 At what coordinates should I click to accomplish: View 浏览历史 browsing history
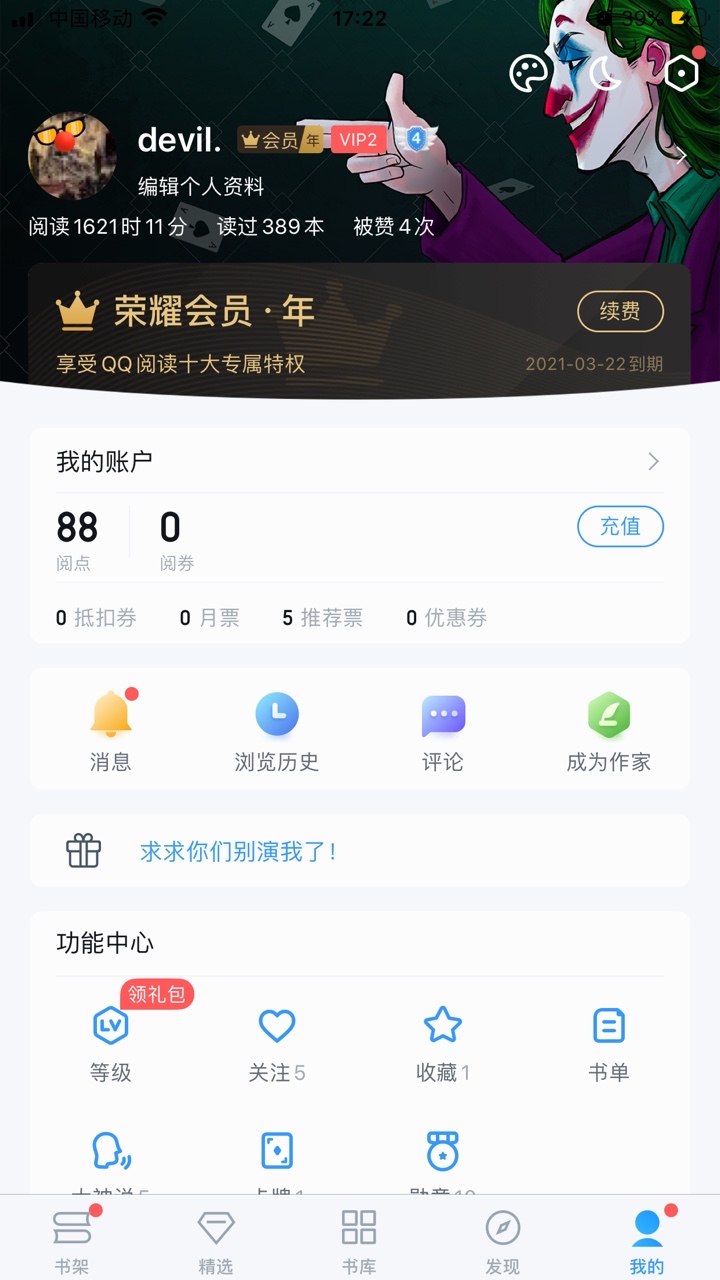[x=277, y=733]
